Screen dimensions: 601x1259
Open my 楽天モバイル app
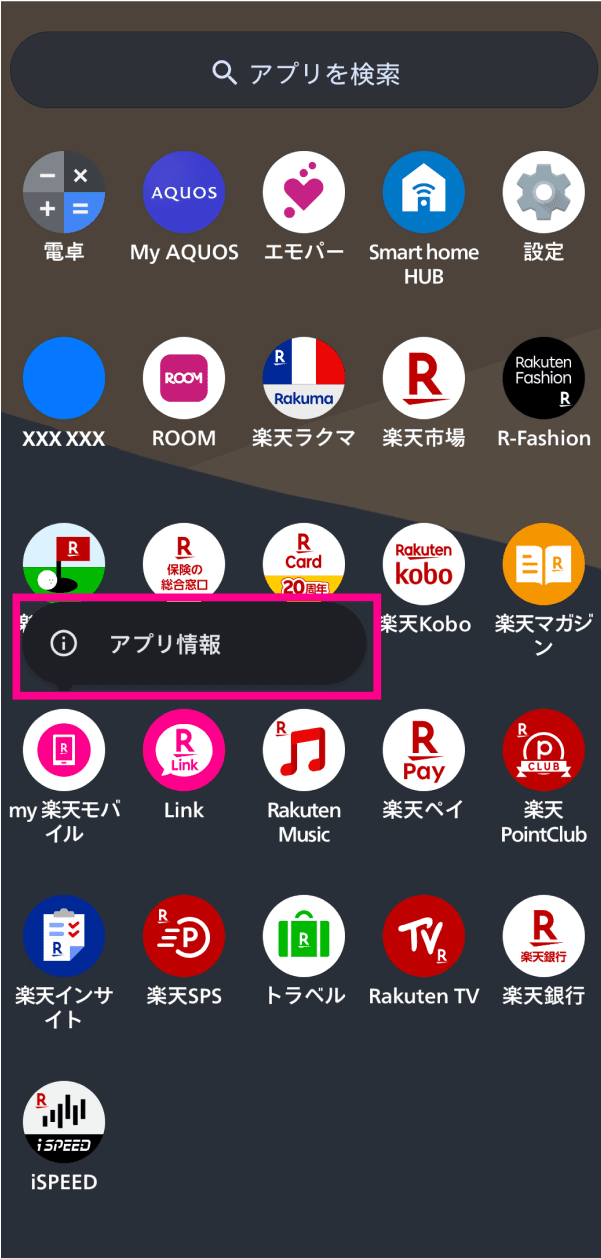pyautogui.click(x=64, y=750)
